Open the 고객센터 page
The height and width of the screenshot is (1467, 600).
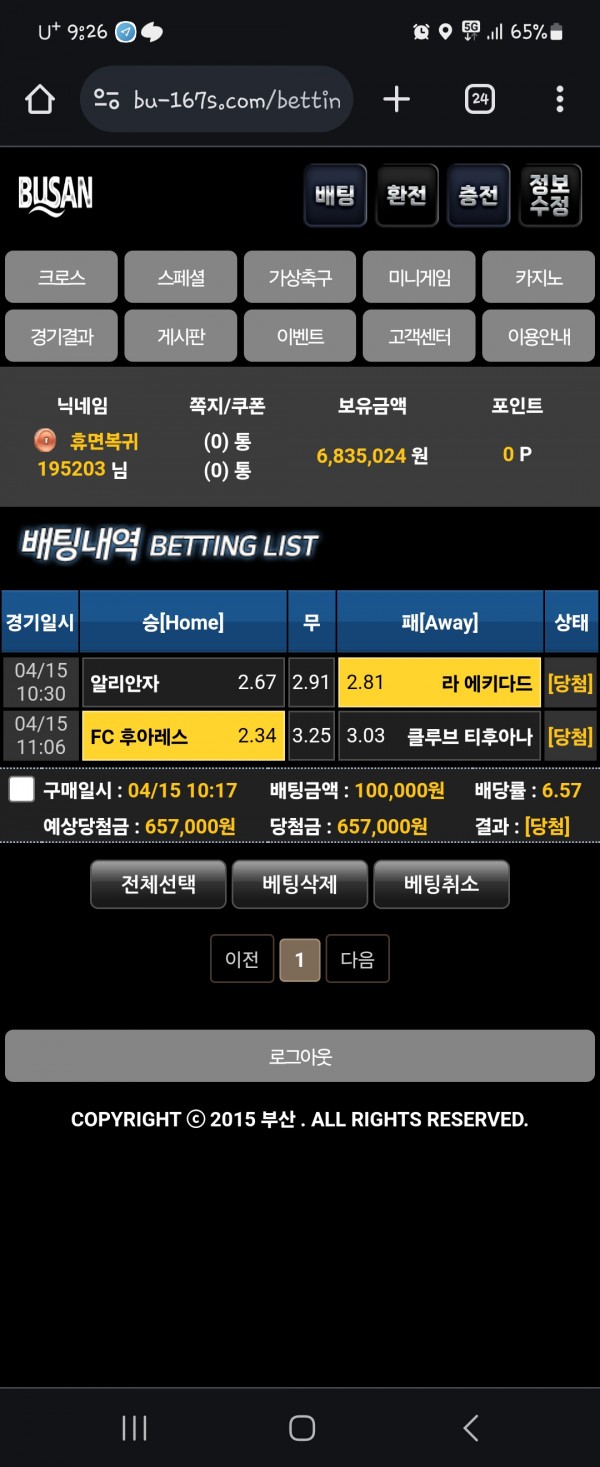(419, 336)
